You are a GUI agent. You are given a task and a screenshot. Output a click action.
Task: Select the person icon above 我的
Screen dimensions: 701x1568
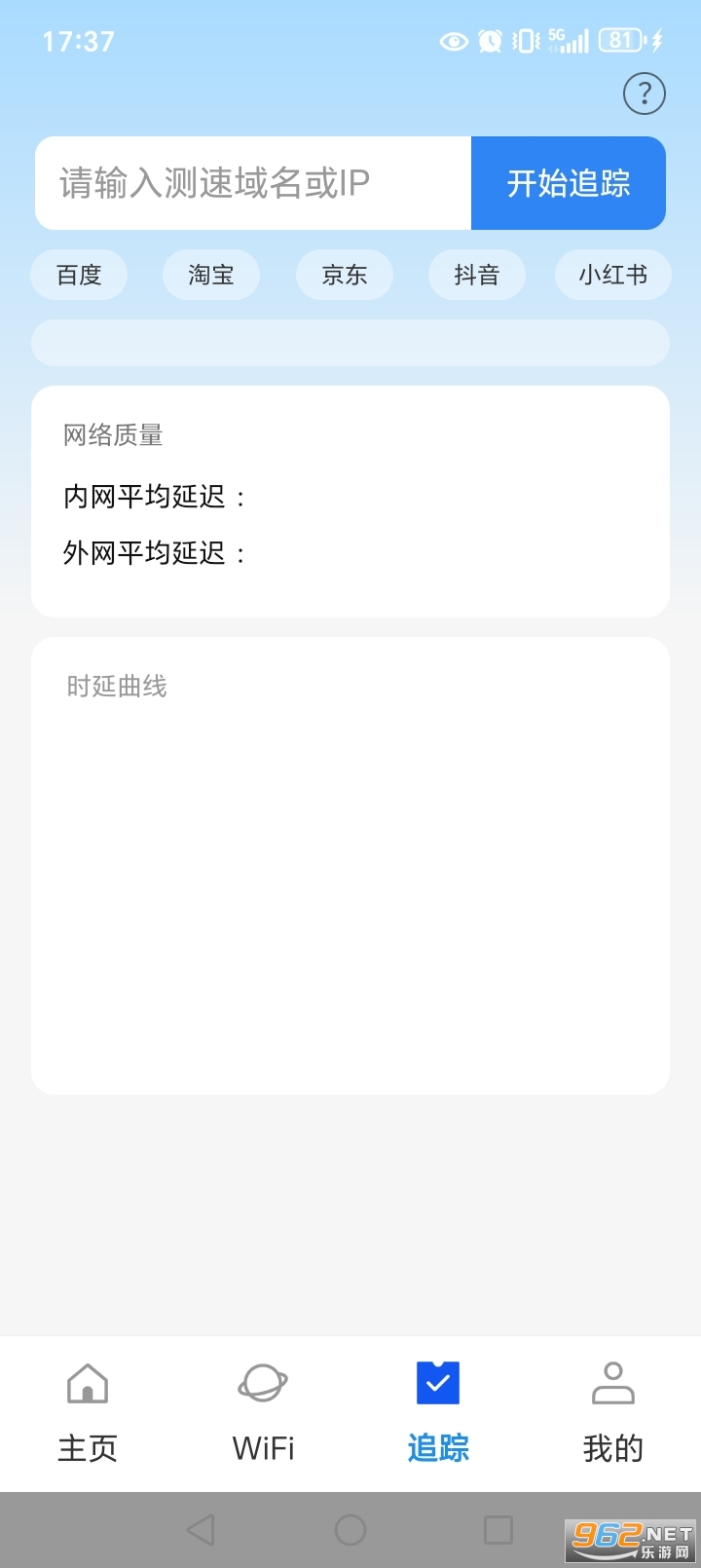[612, 1382]
